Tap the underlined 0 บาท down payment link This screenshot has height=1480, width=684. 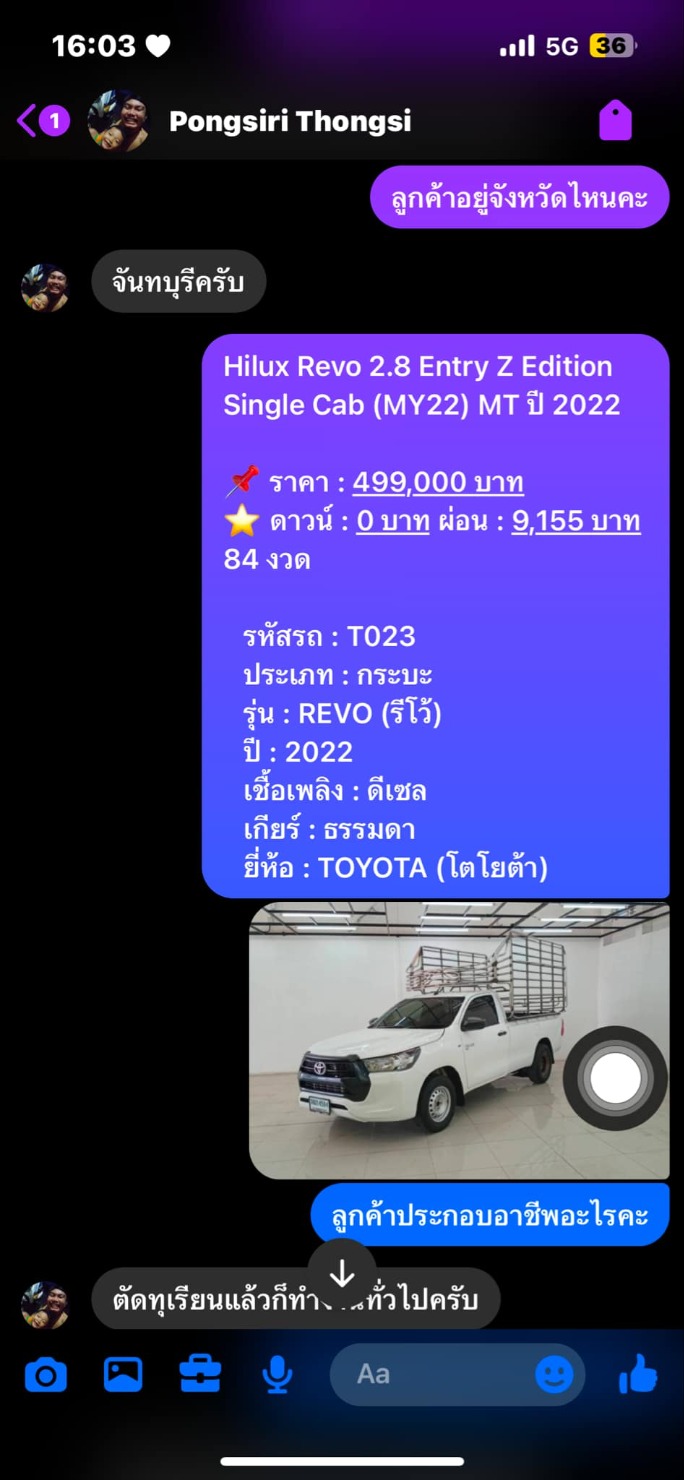pyautogui.click(x=393, y=521)
